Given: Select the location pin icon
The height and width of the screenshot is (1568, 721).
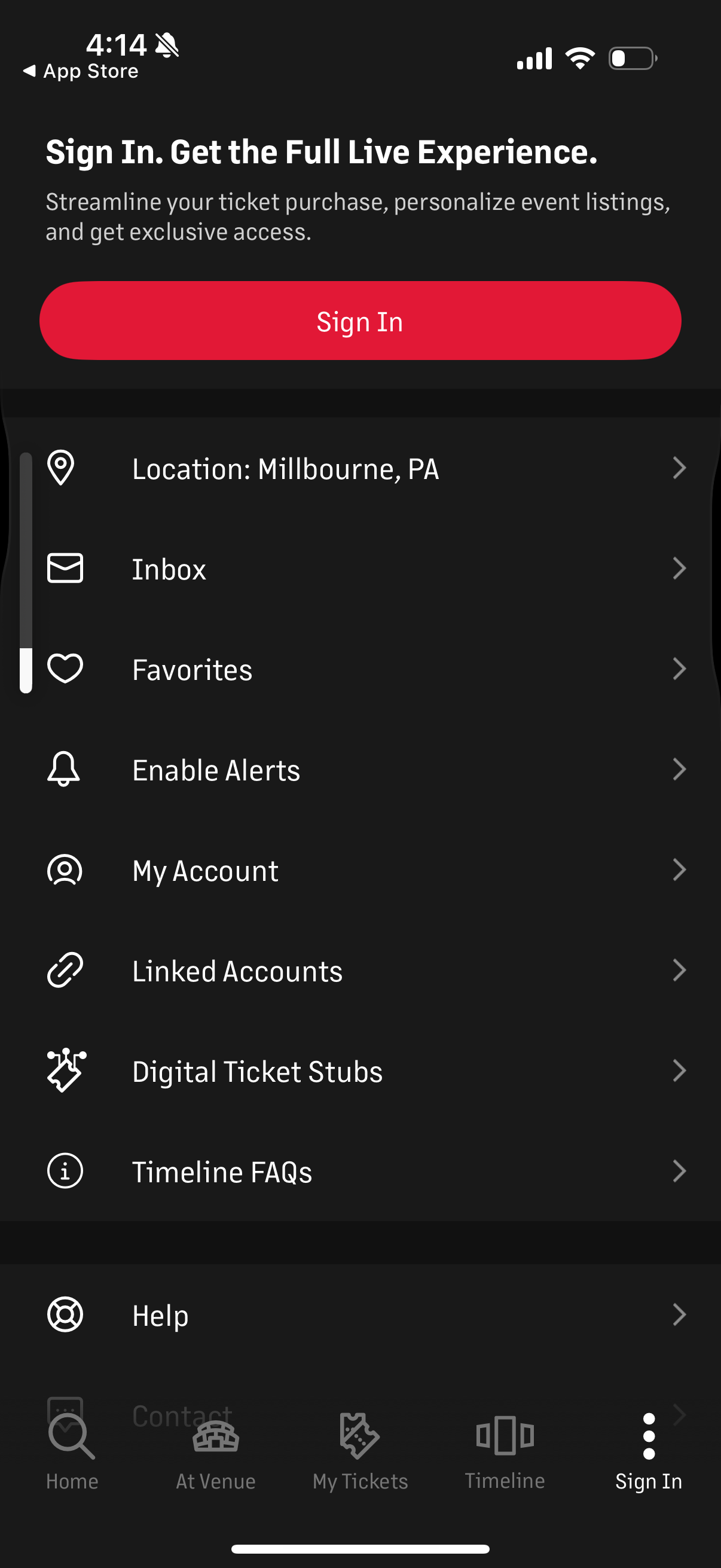Looking at the screenshot, I should point(65,468).
